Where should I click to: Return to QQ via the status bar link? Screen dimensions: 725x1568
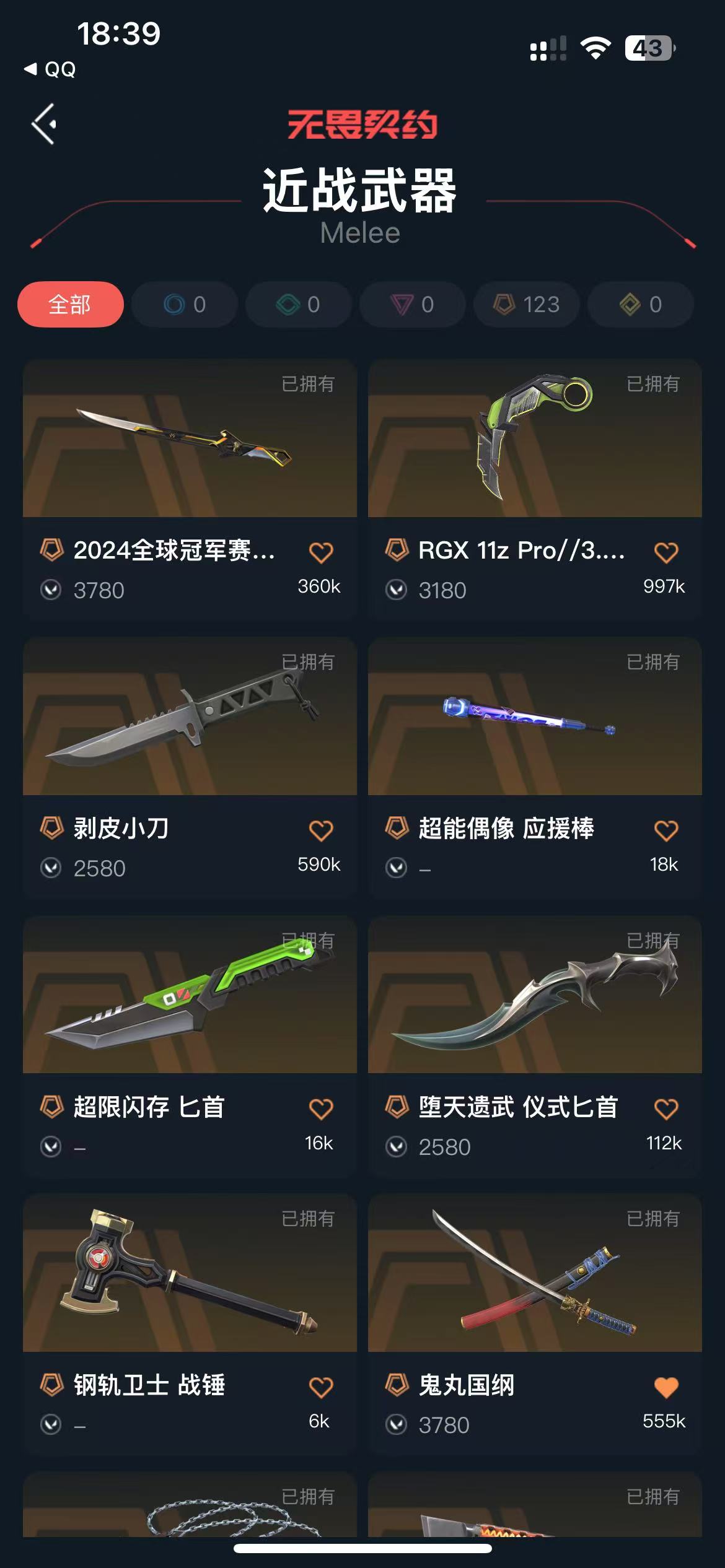[51, 69]
